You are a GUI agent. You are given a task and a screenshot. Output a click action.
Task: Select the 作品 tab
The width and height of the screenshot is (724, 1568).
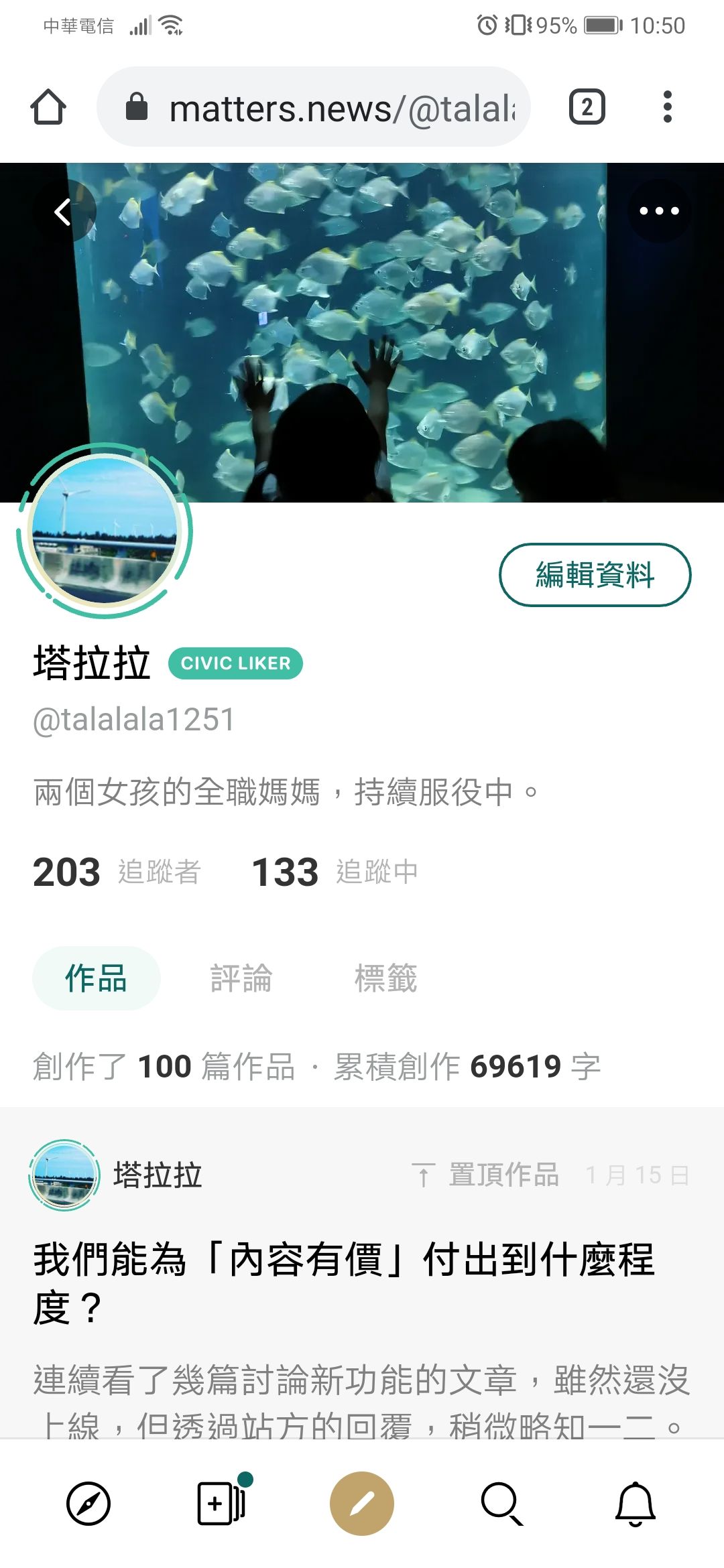point(96,978)
